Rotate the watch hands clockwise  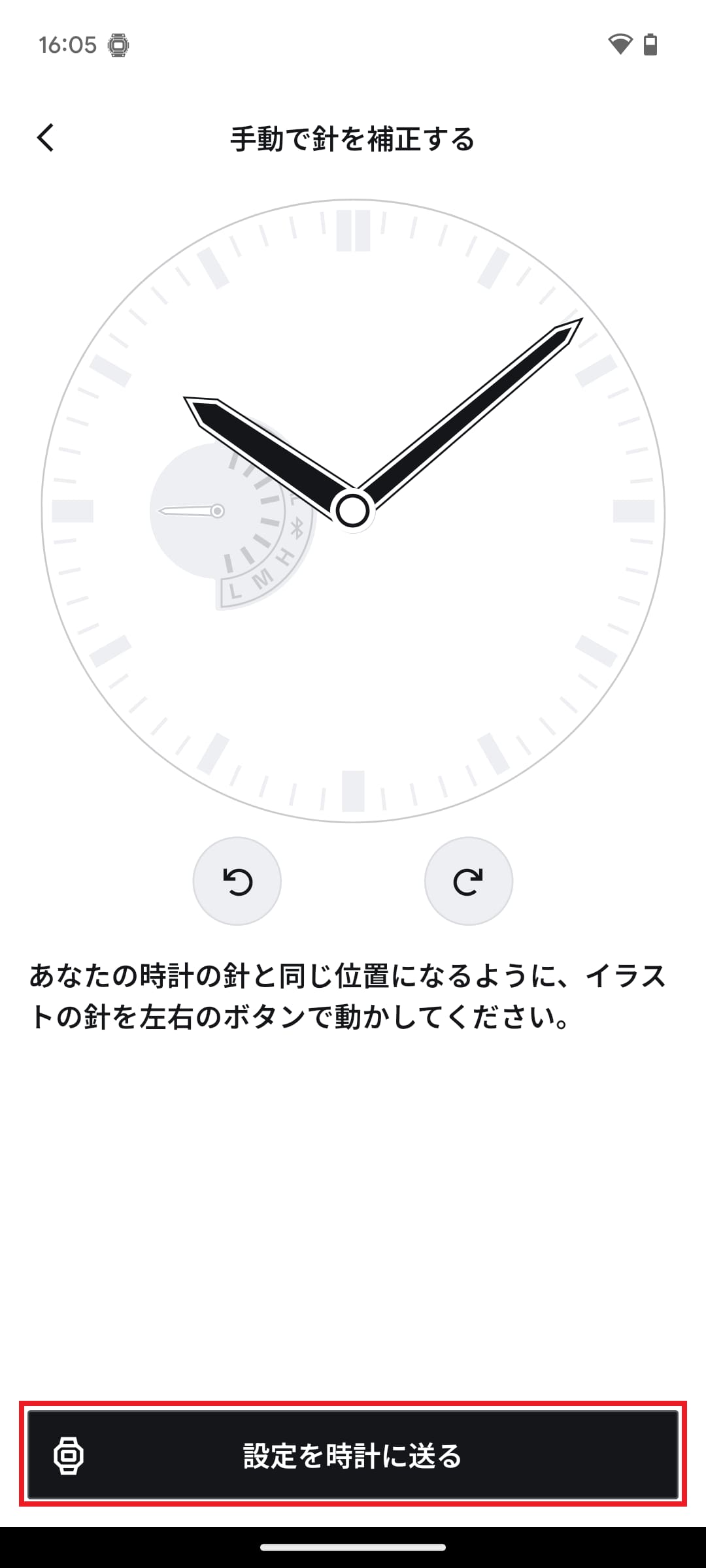tap(469, 881)
